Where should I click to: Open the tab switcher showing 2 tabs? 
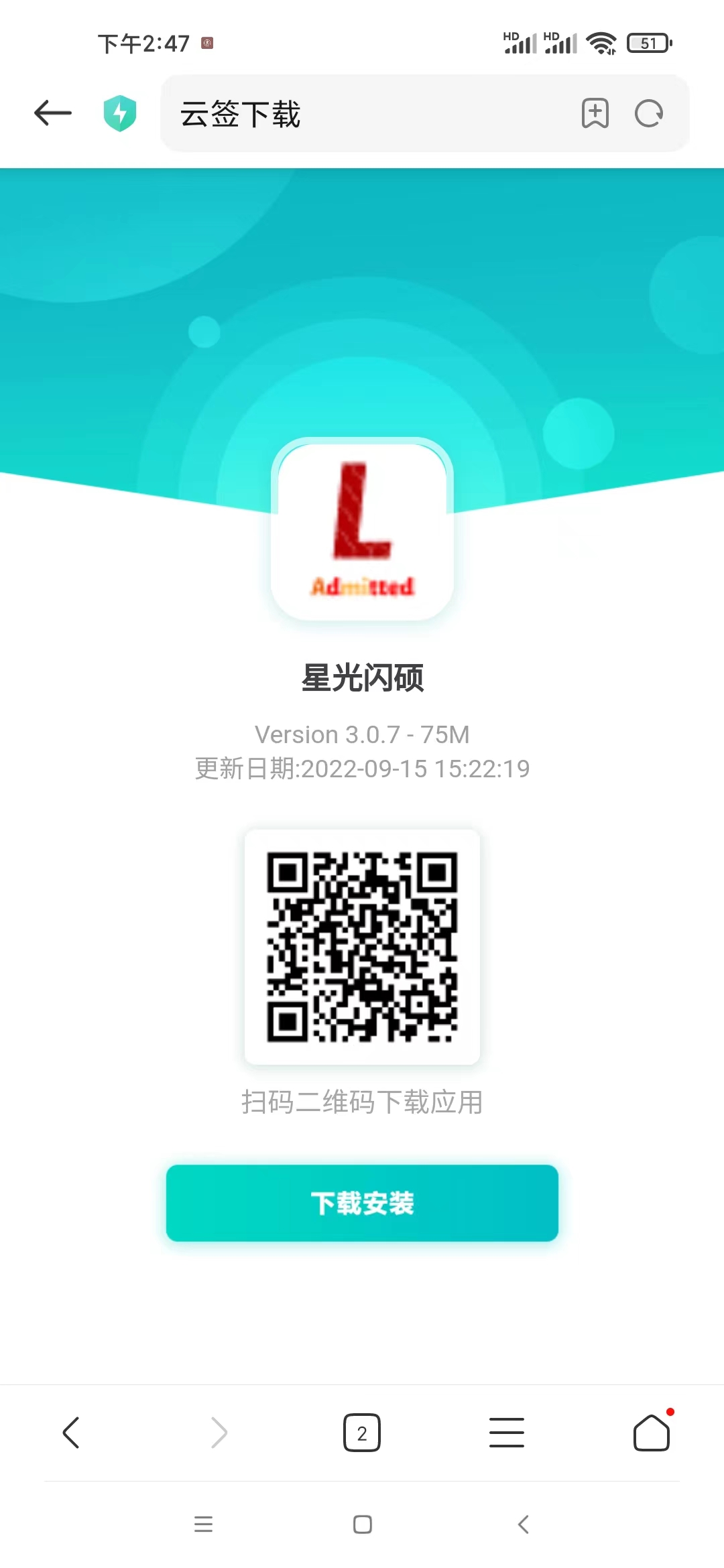pyautogui.click(x=362, y=1433)
